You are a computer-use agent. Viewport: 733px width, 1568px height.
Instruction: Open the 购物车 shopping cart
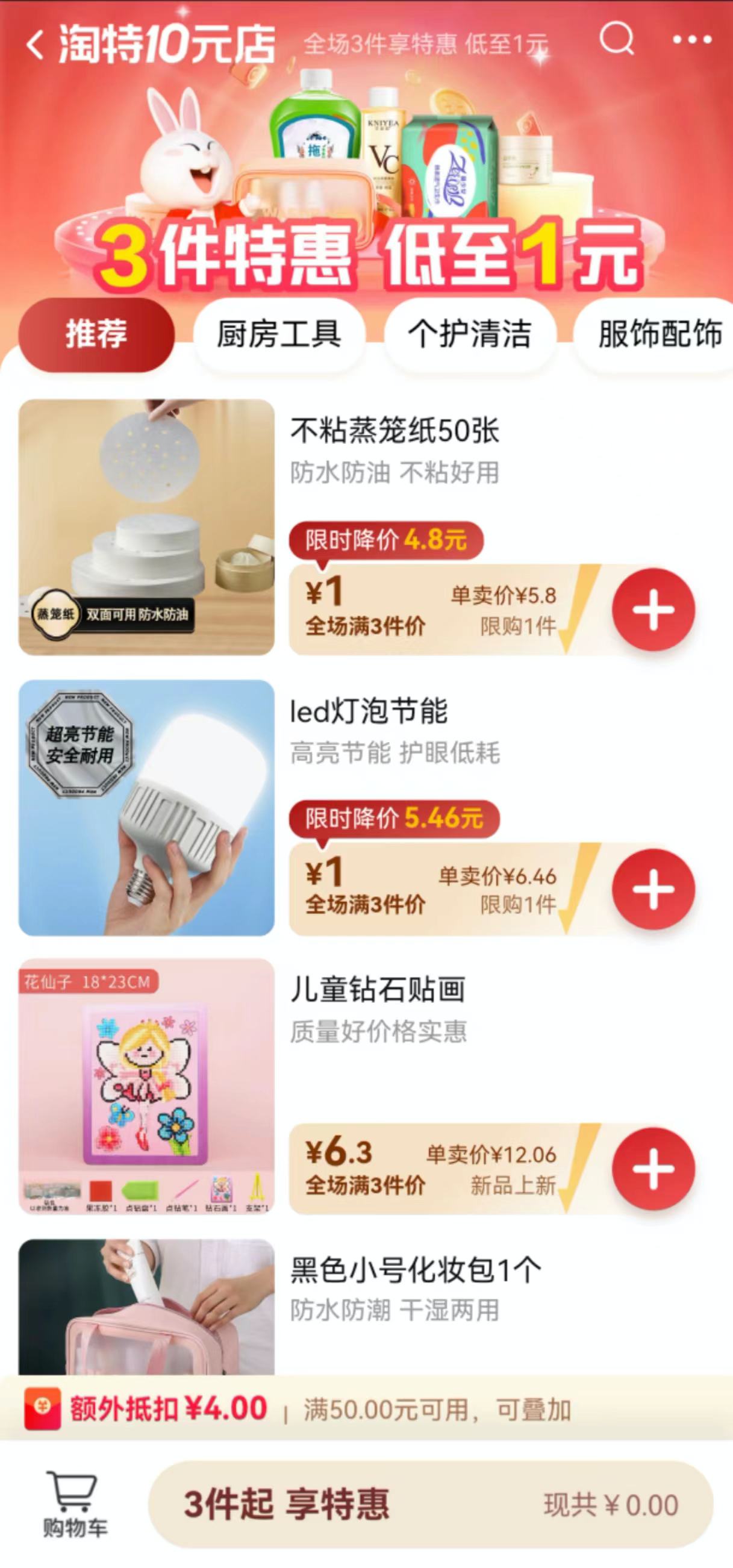(74, 1504)
